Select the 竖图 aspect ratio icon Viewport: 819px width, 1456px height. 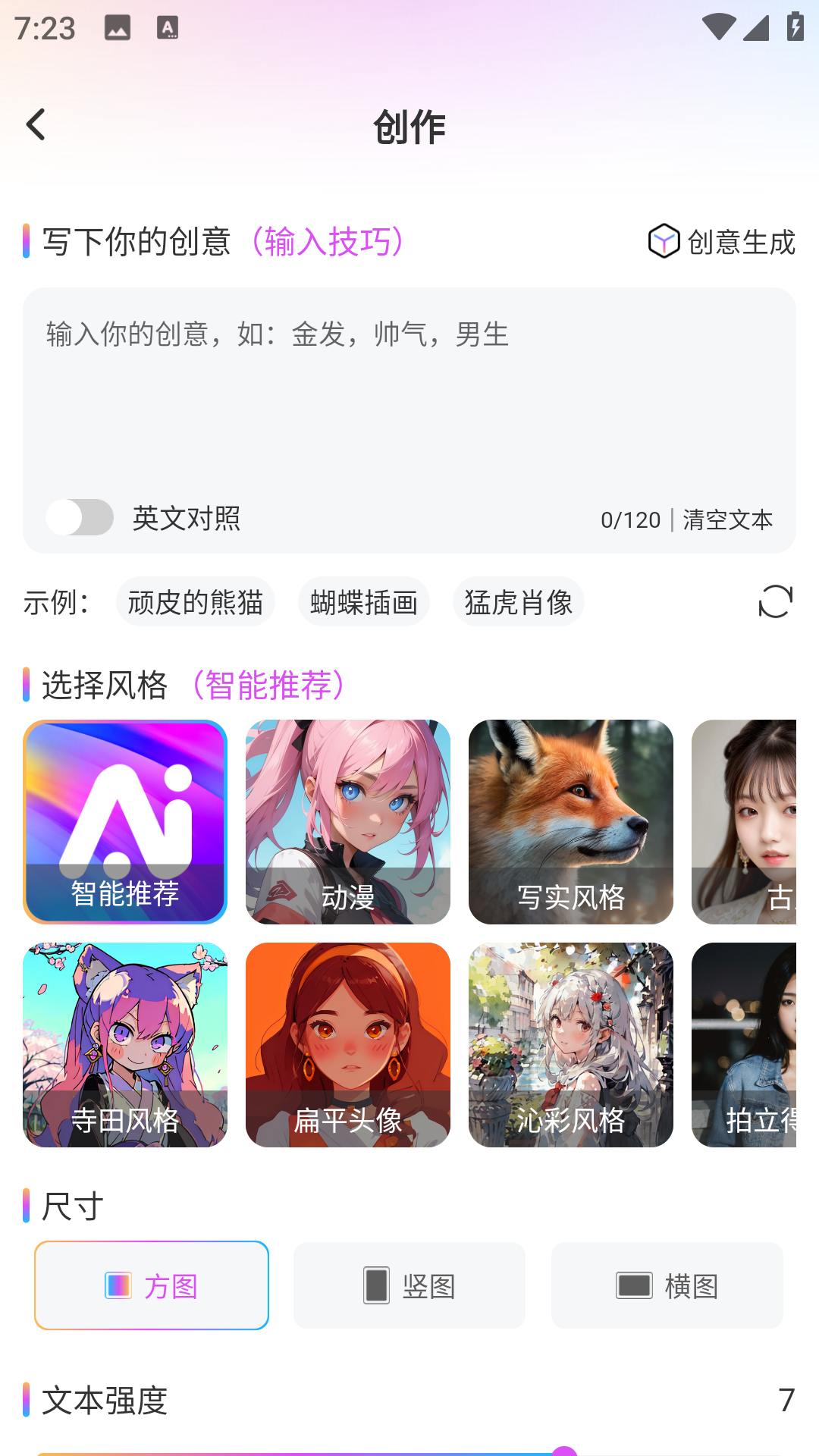click(375, 1285)
